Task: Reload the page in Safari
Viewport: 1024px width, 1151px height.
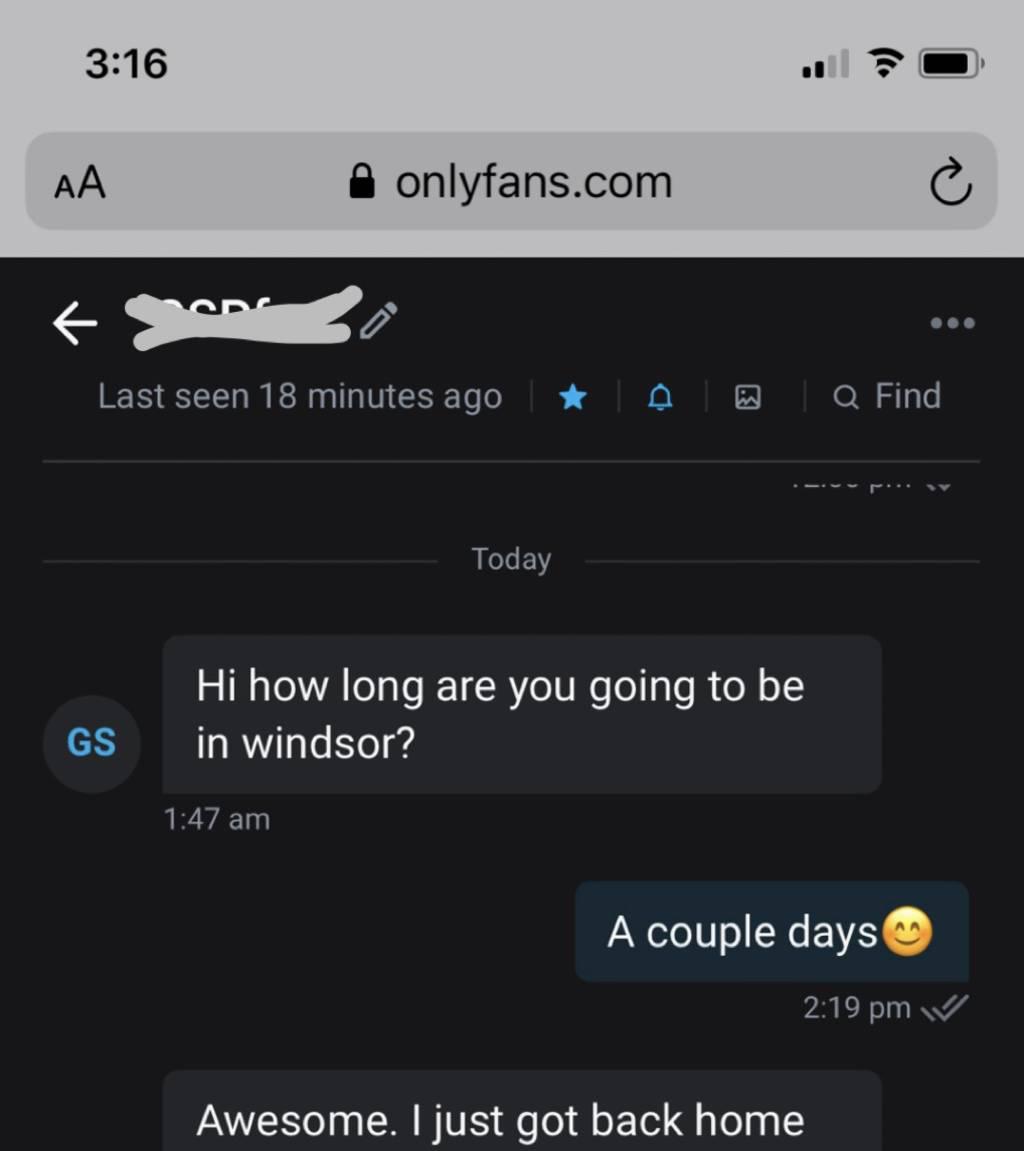Action: point(949,182)
